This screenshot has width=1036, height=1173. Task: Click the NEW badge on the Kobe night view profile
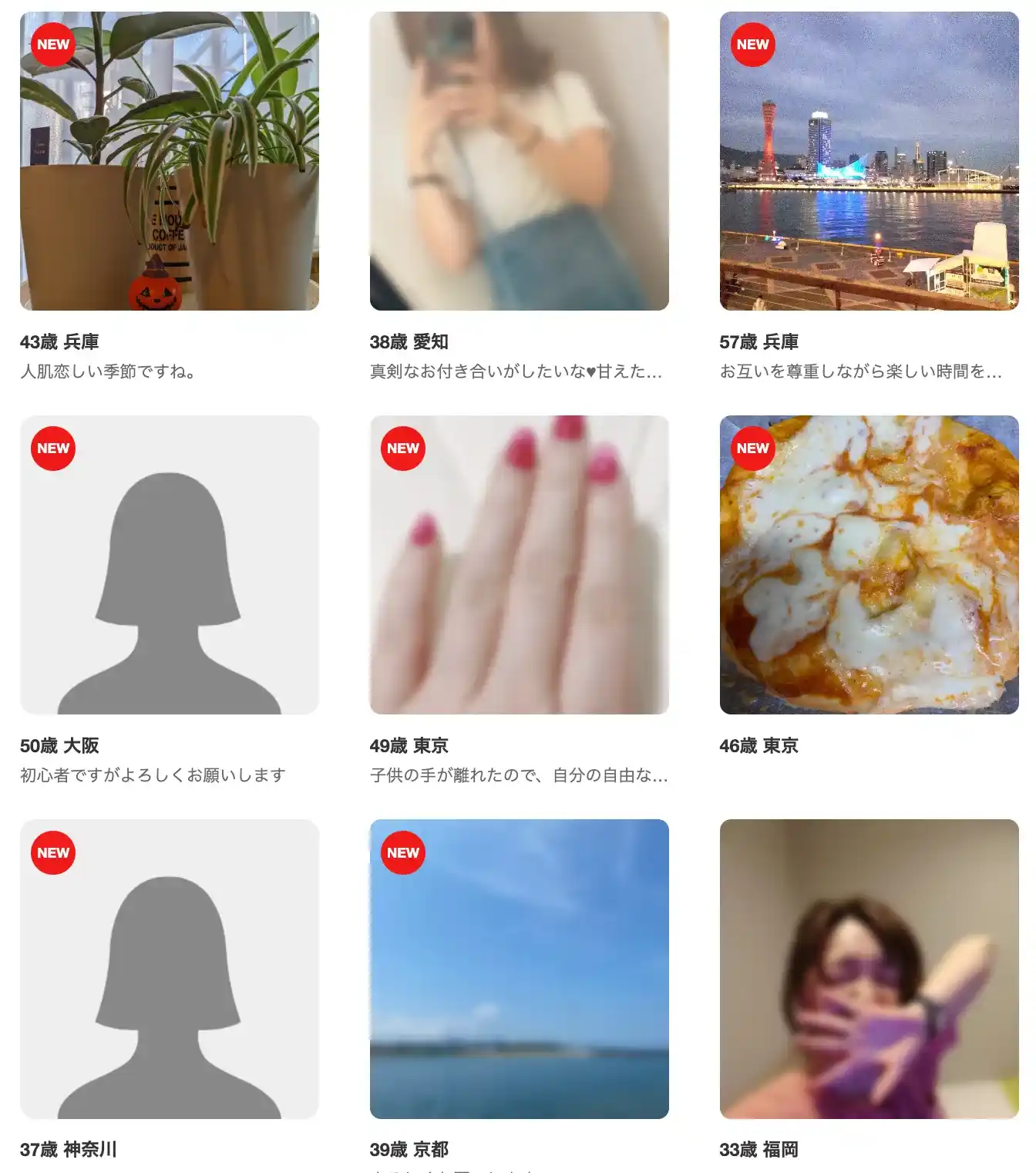click(x=752, y=44)
